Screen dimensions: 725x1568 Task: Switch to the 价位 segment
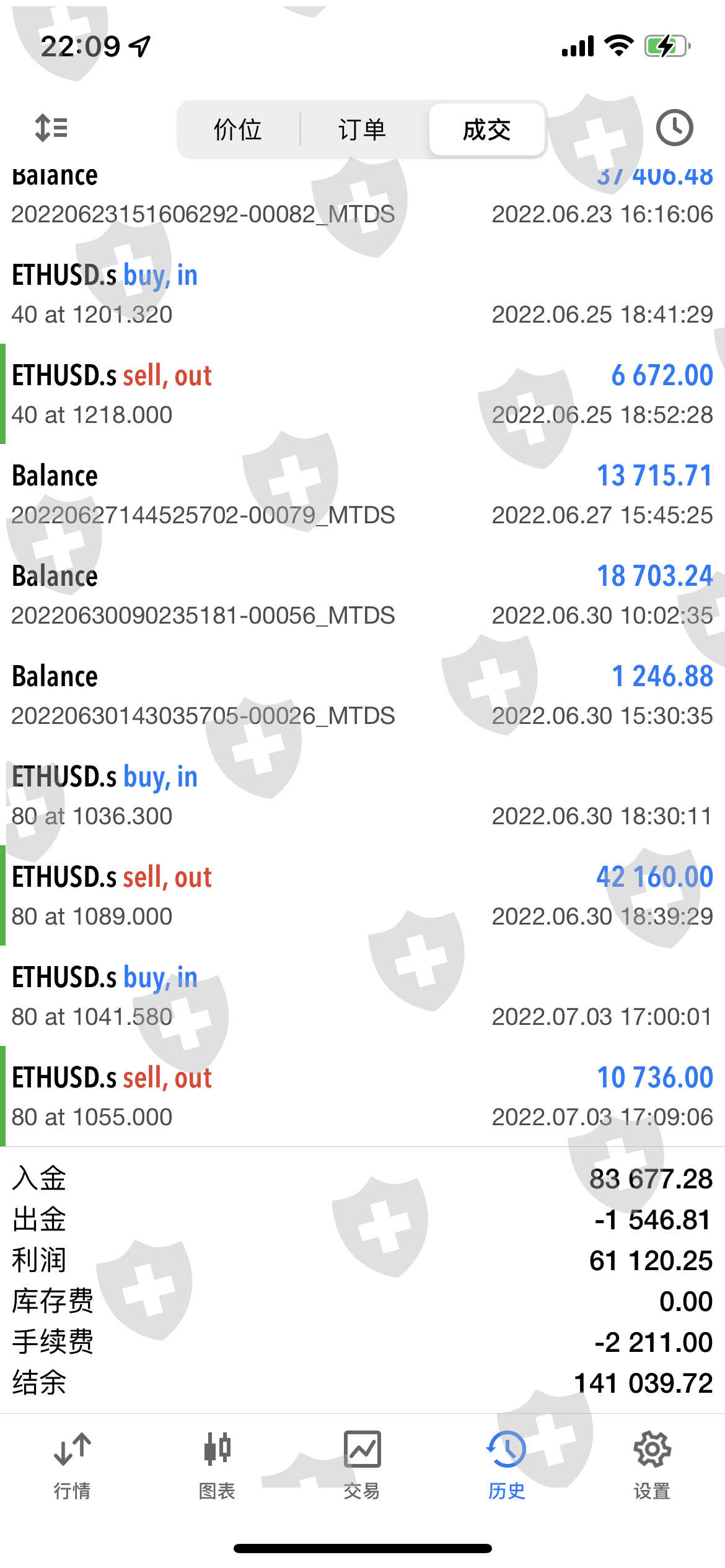pyautogui.click(x=238, y=130)
